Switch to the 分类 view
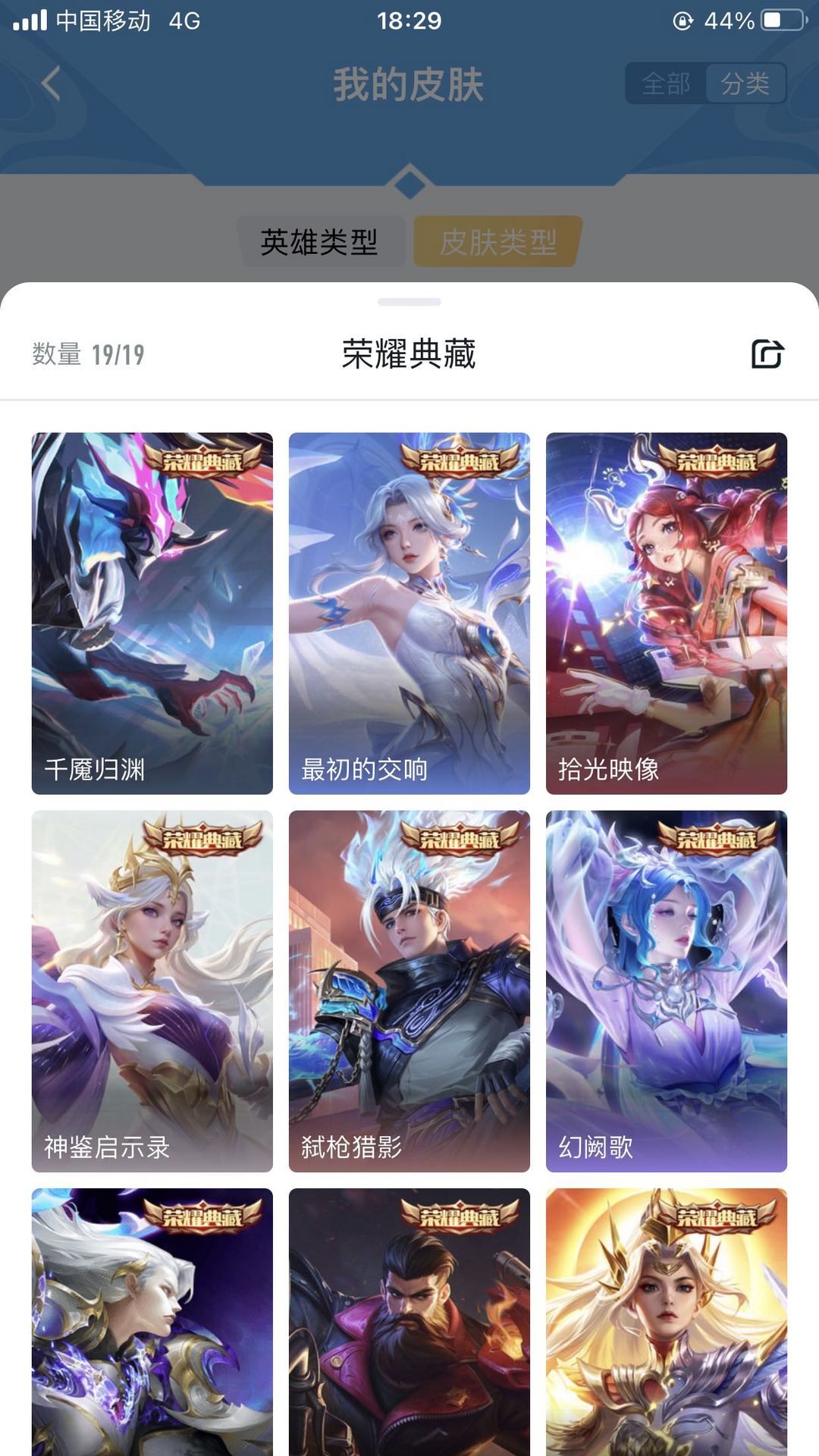The image size is (819, 1456). pyautogui.click(x=745, y=83)
